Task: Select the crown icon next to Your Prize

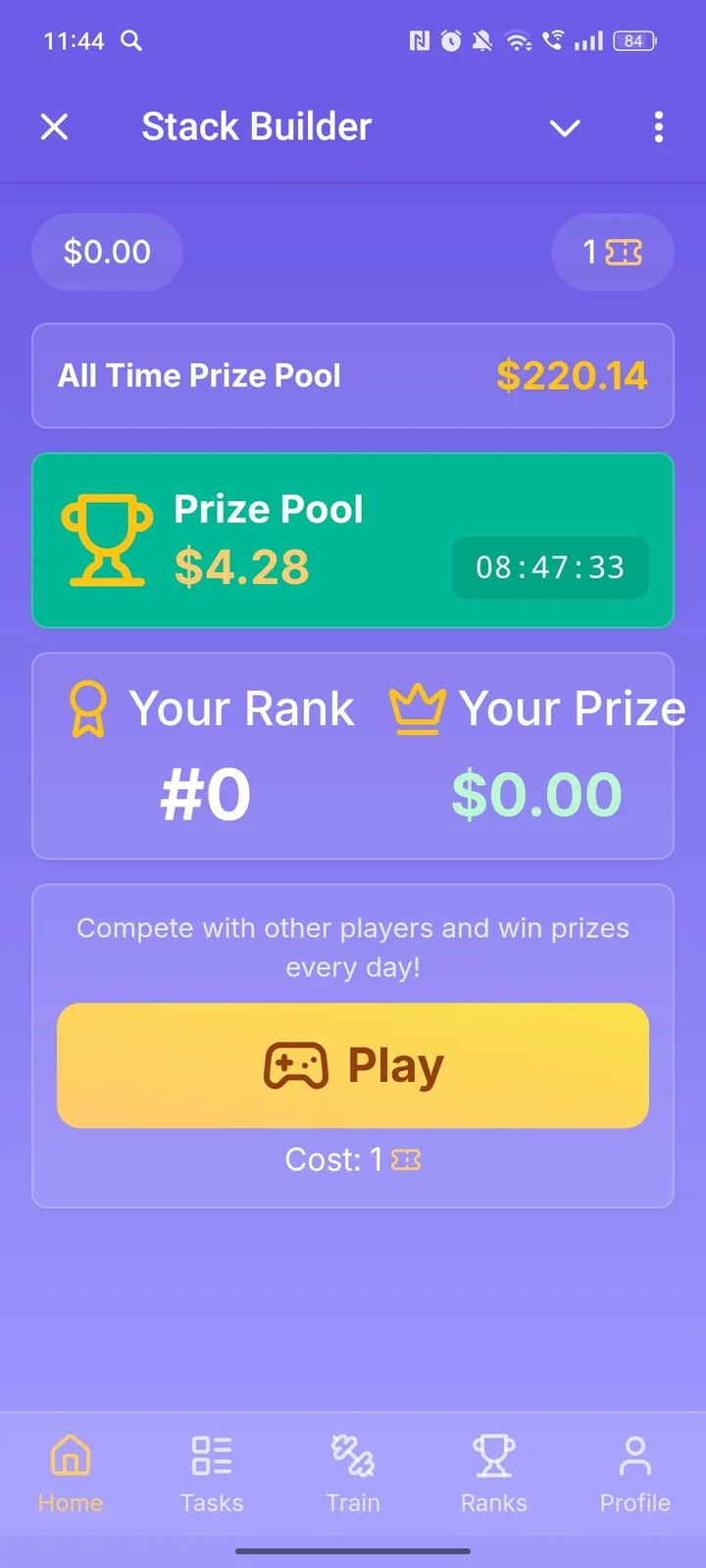Action: tap(416, 708)
